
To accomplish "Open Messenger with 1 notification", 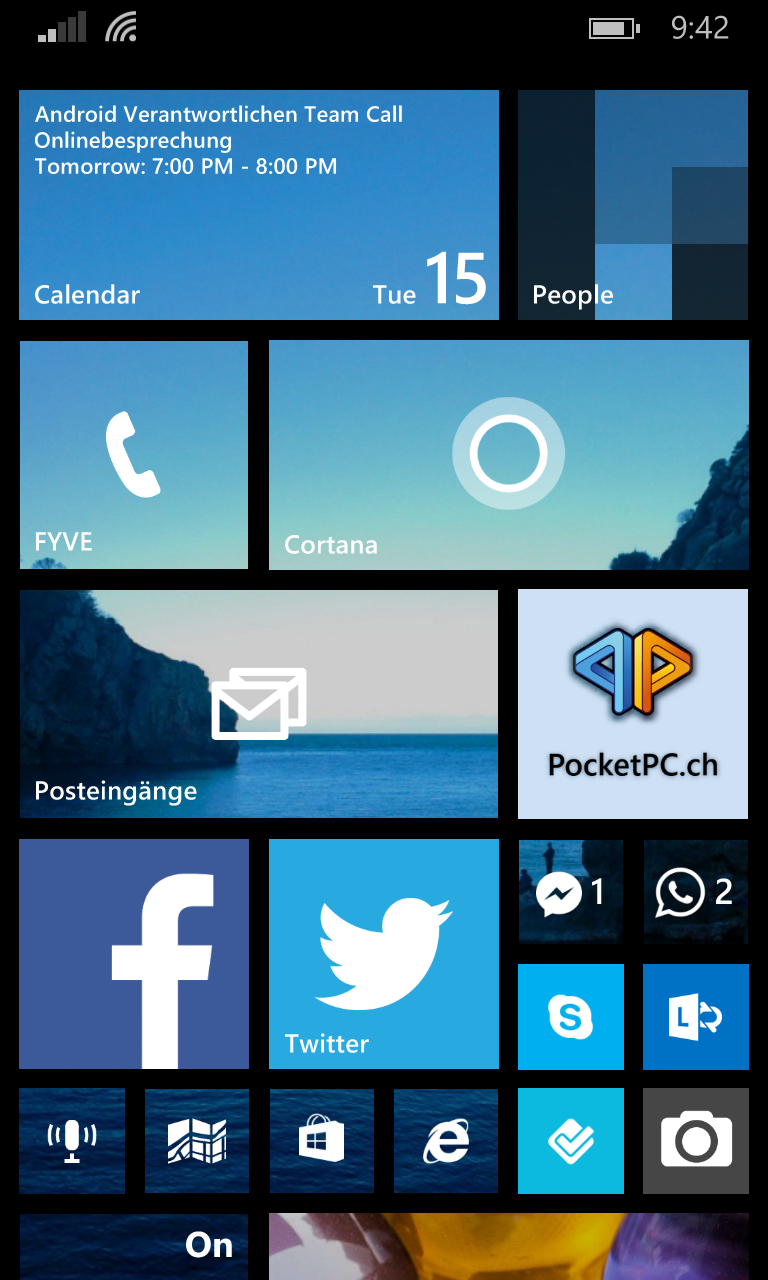I will point(571,892).
